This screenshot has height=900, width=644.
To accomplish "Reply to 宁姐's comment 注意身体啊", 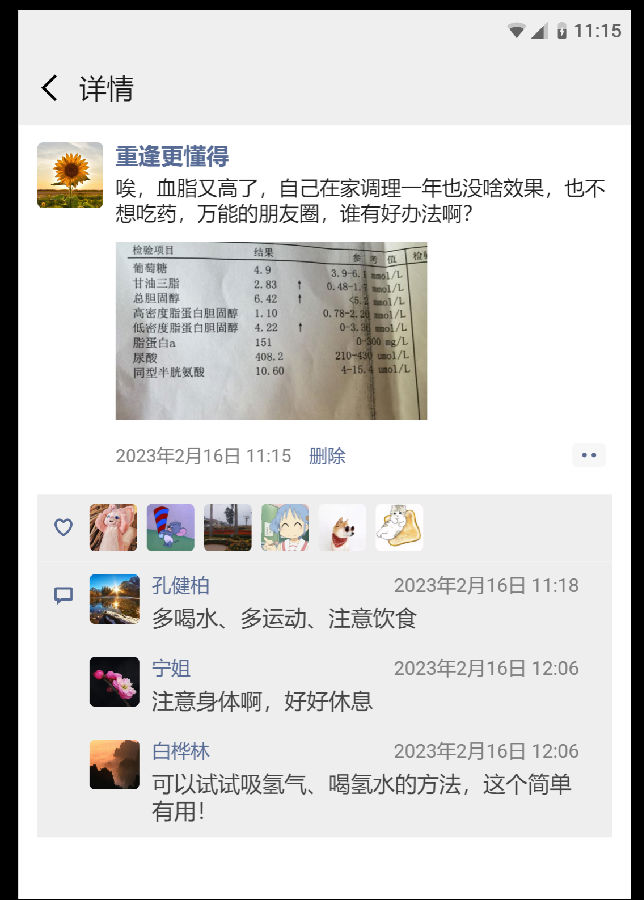I will coord(262,702).
